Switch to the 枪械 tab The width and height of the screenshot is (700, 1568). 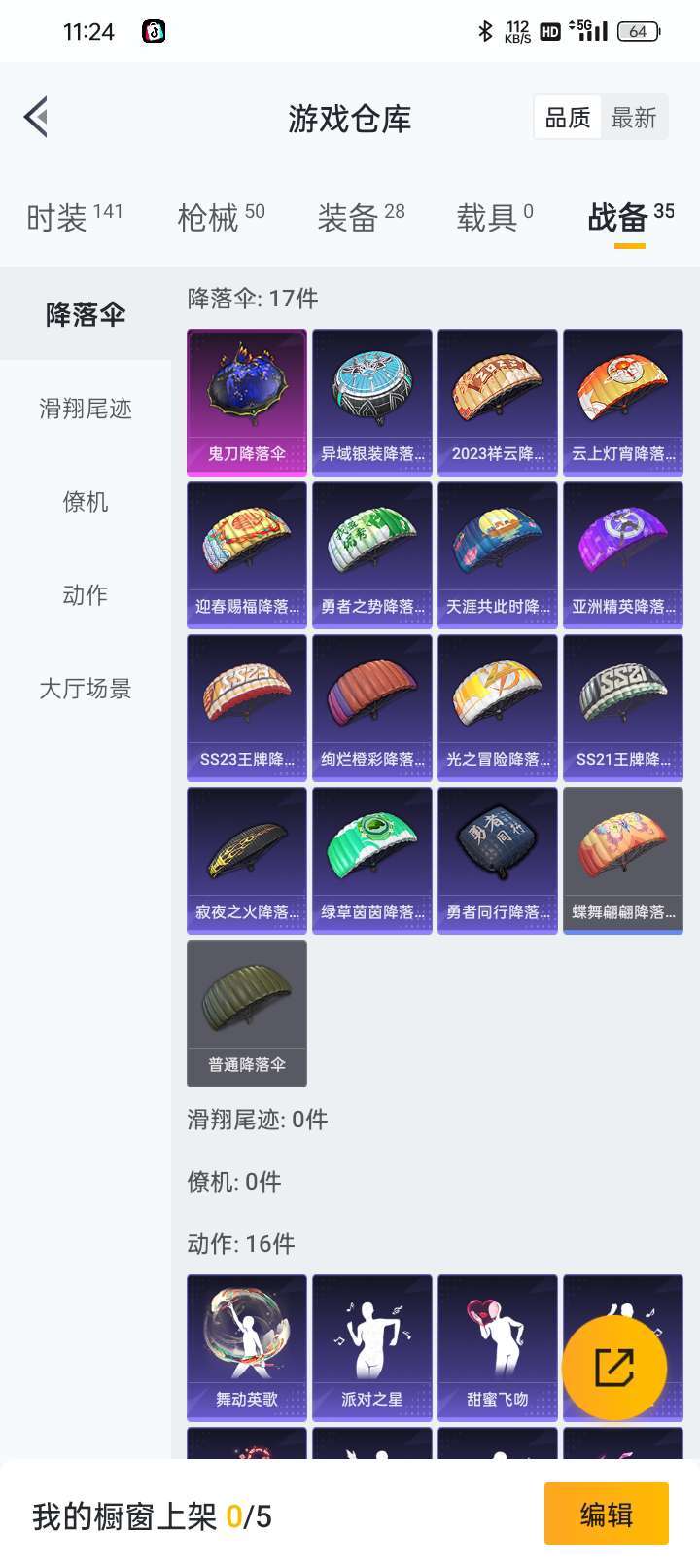point(221,216)
